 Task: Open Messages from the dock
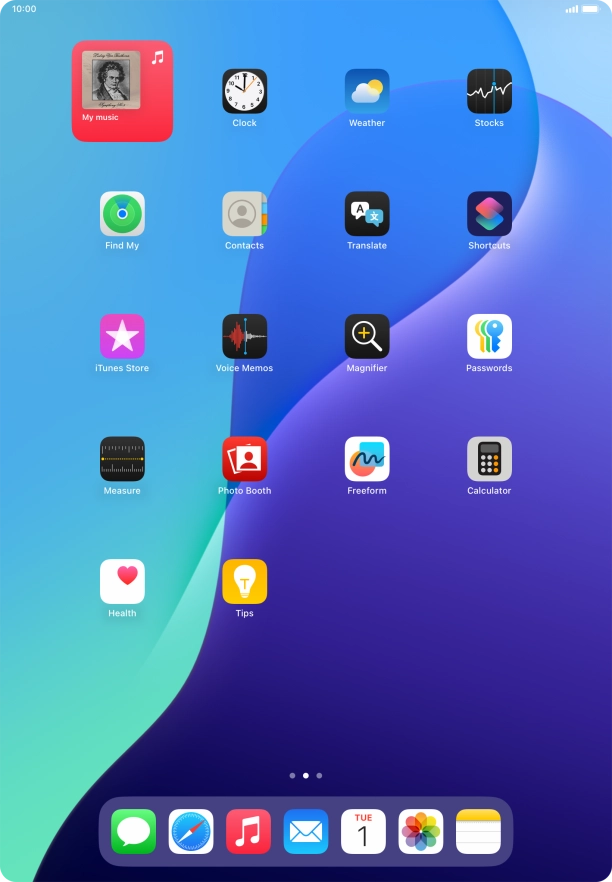pyautogui.click(x=133, y=831)
